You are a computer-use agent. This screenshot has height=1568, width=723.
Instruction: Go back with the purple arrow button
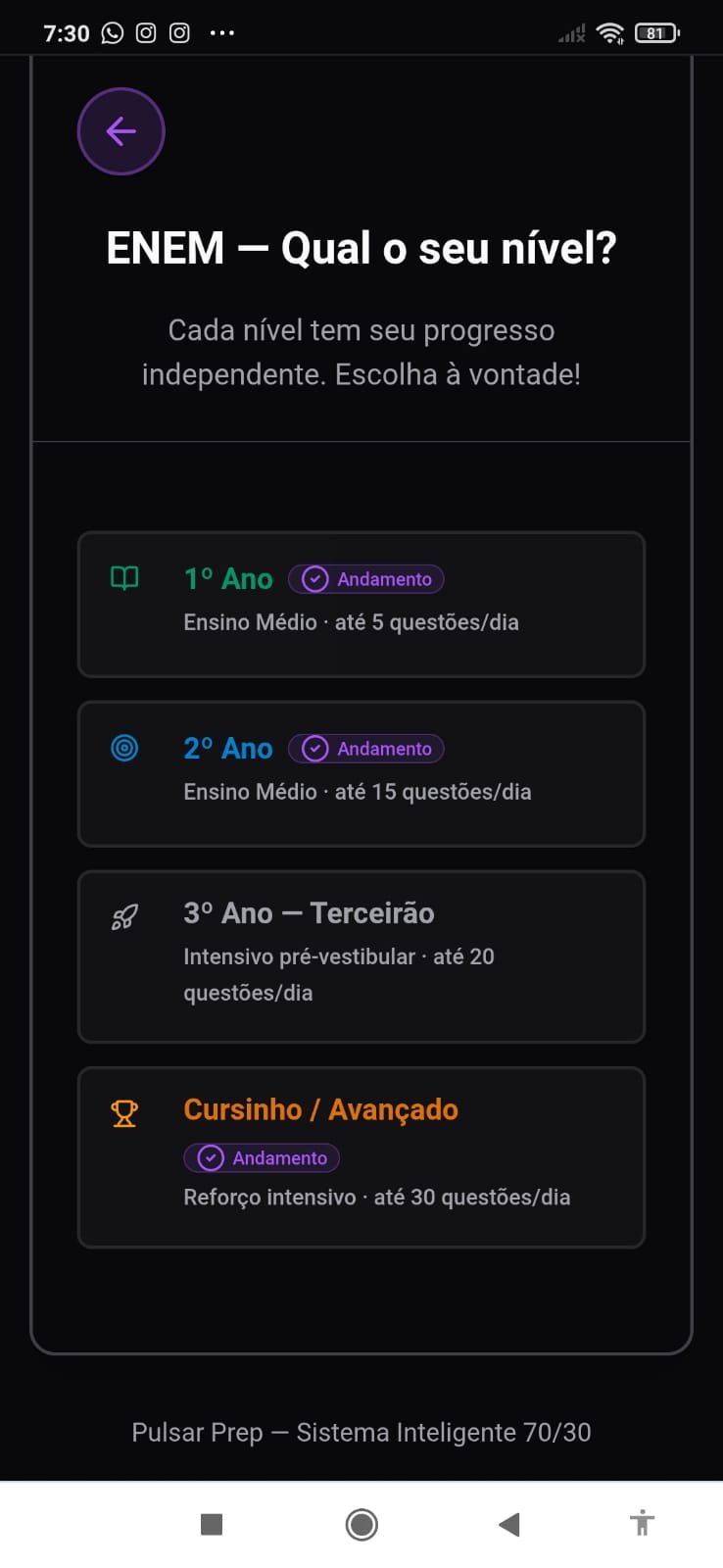120,131
